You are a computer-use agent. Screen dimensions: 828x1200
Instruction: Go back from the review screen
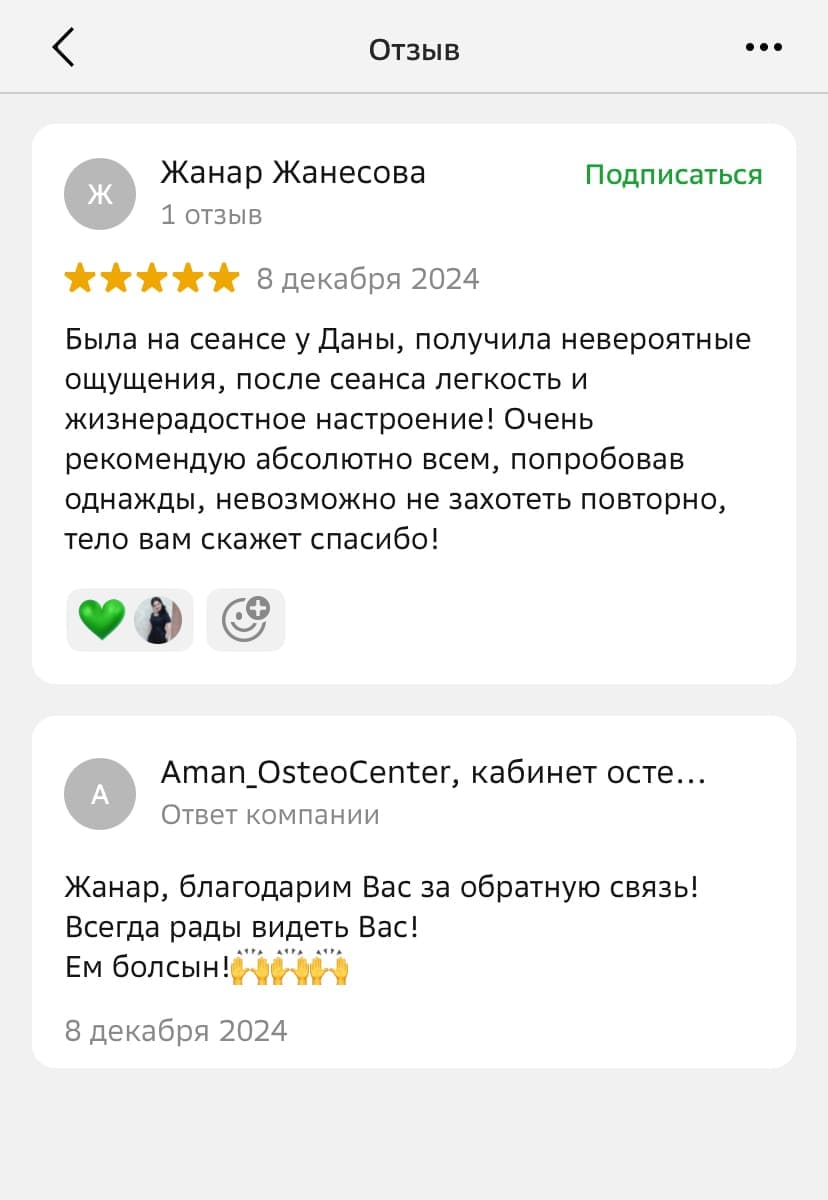click(x=63, y=48)
